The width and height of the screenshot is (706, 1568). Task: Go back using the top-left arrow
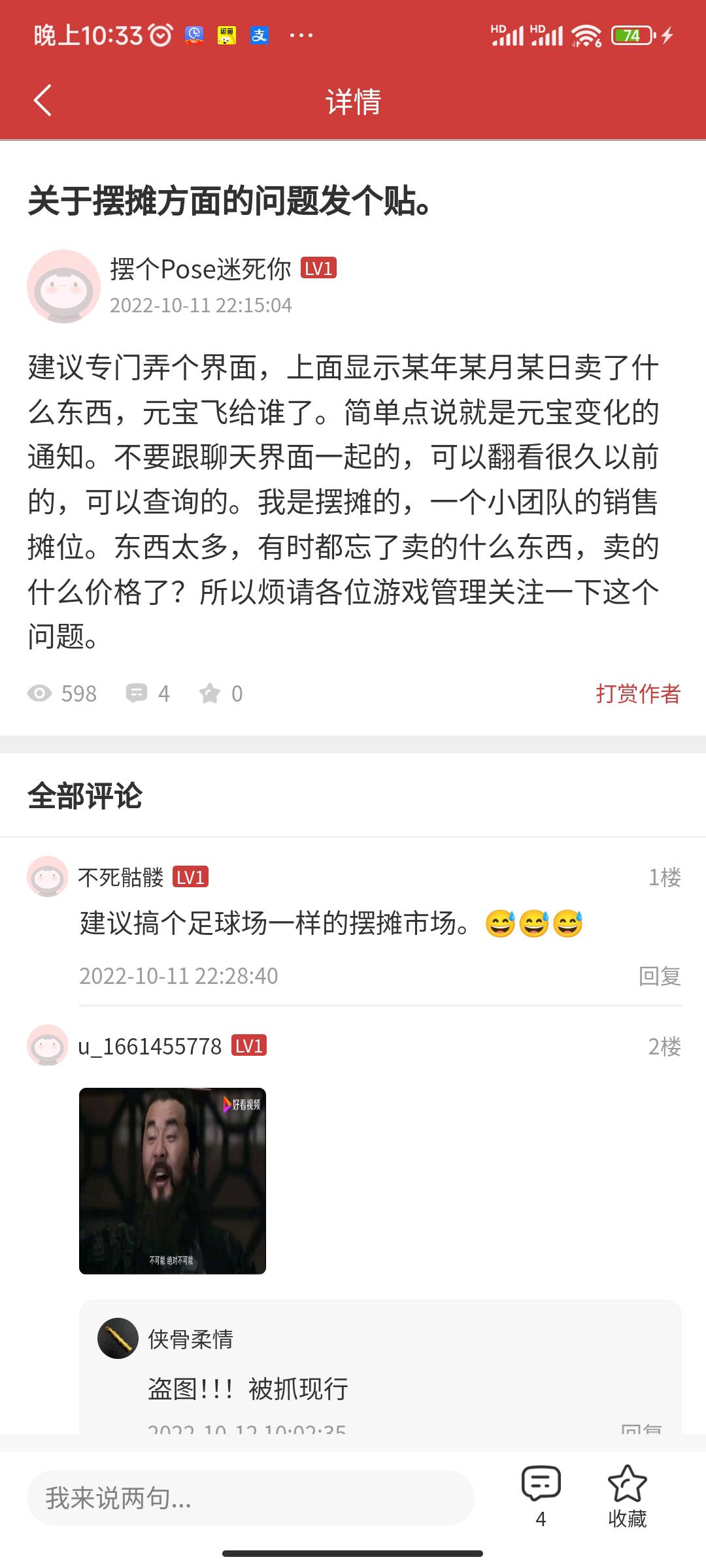[x=43, y=101]
